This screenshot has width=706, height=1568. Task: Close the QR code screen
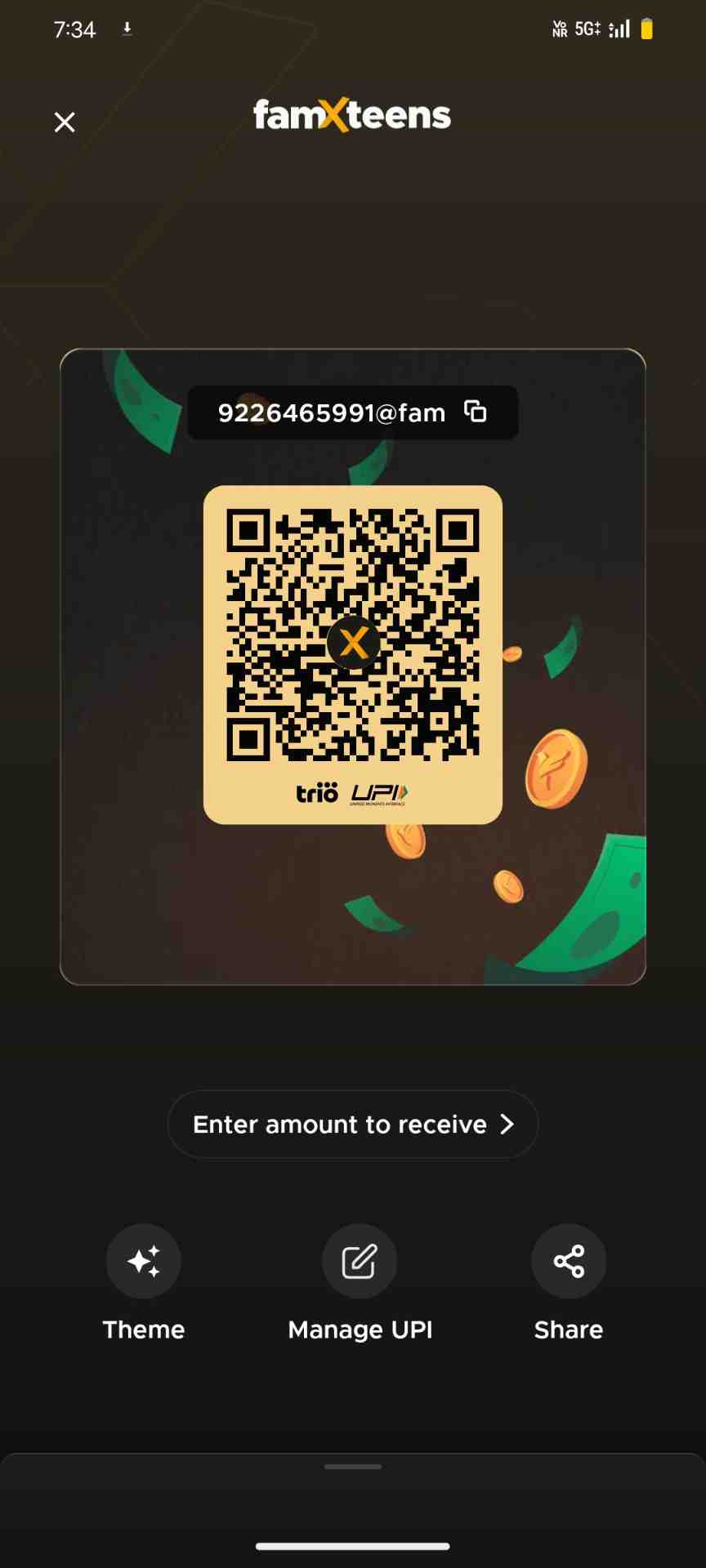[65, 122]
